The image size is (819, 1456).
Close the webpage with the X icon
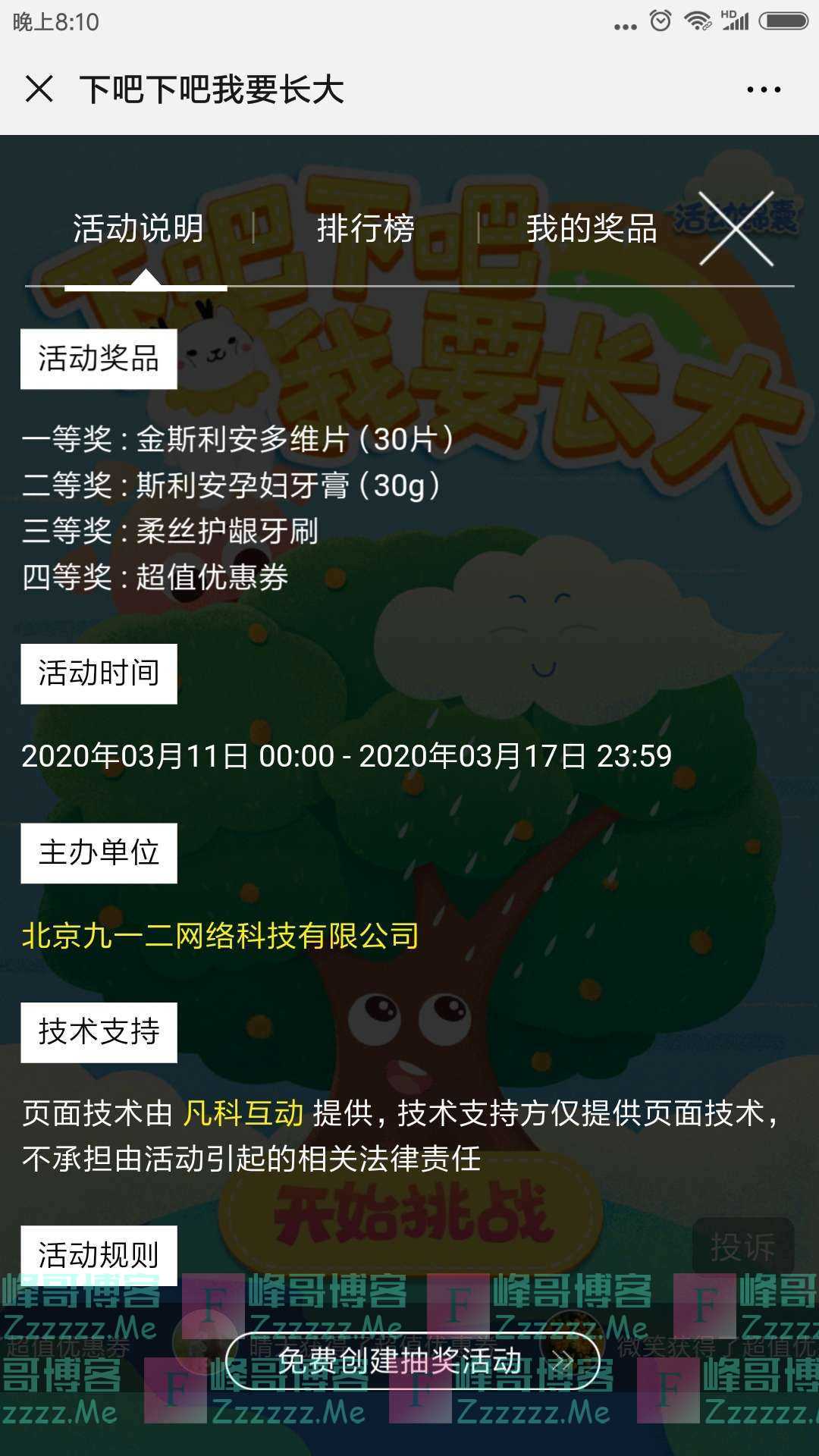coord(39,89)
